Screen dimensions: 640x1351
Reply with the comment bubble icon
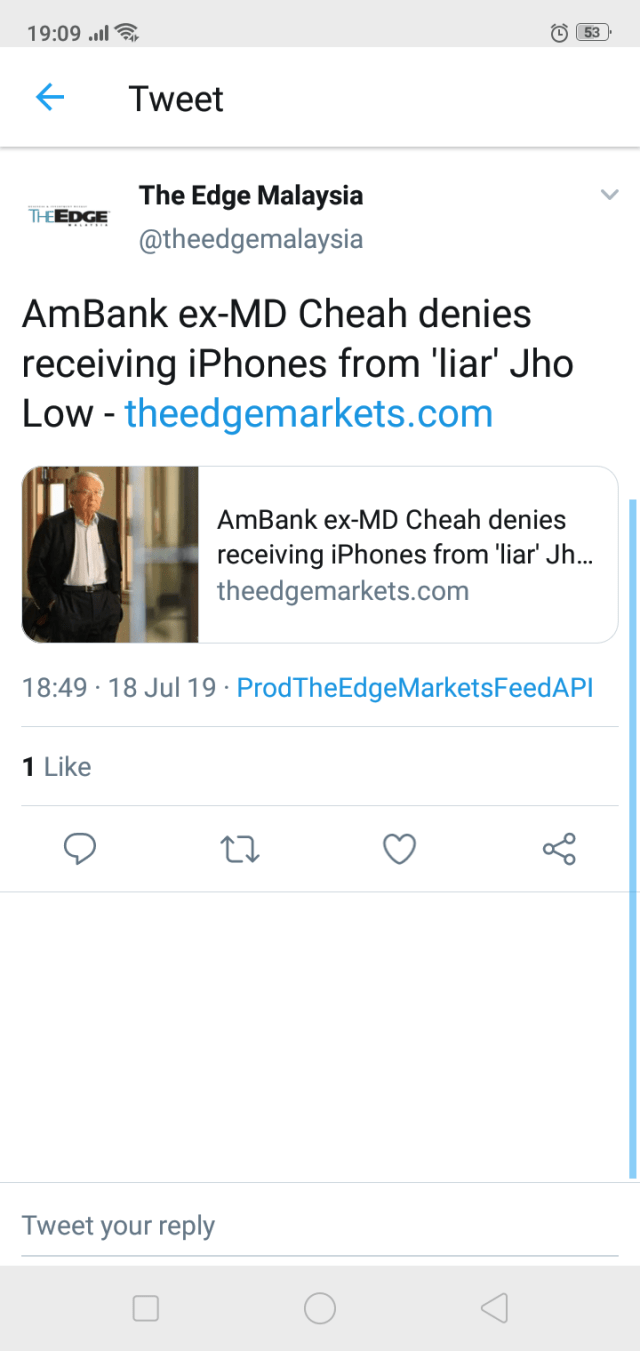click(x=80, y=849)
